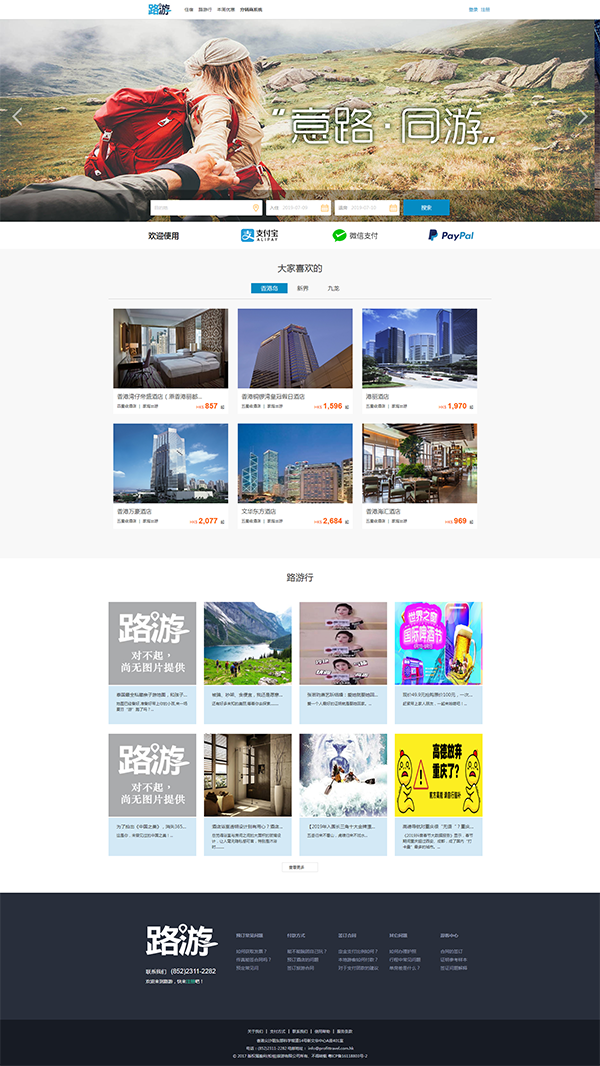Tap the 登录 login link
Image resolution: width=600 pixels, height=1066 pixels.
[473, 9]
